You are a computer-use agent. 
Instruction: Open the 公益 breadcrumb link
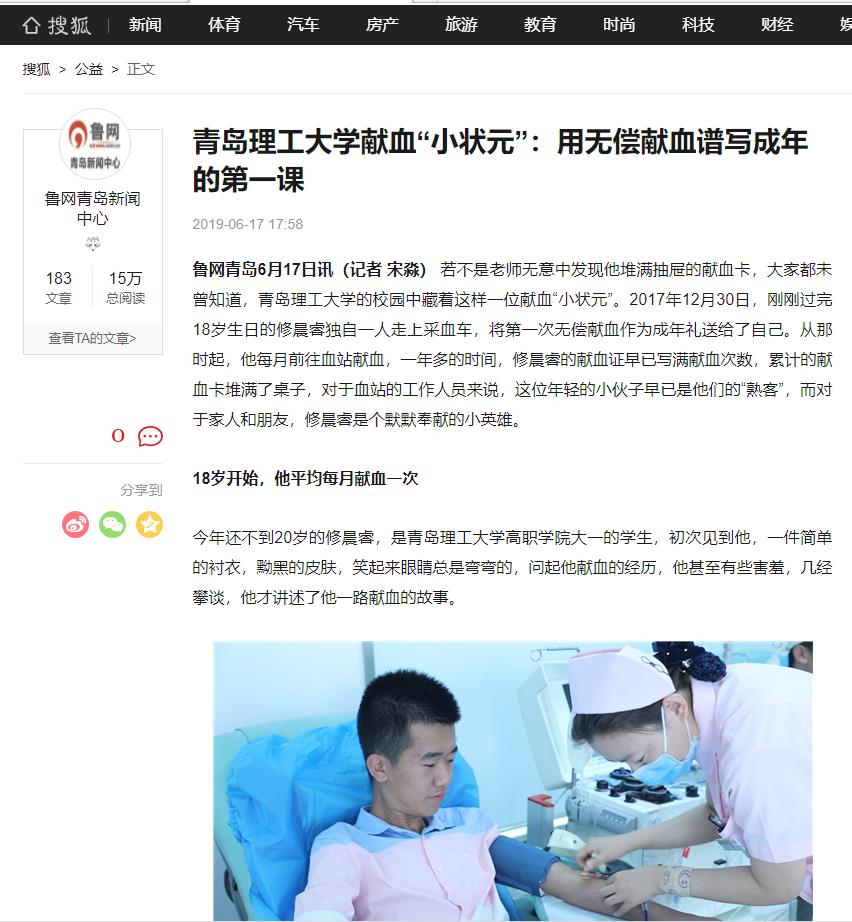pyautogui.click(x=89, y=69)
